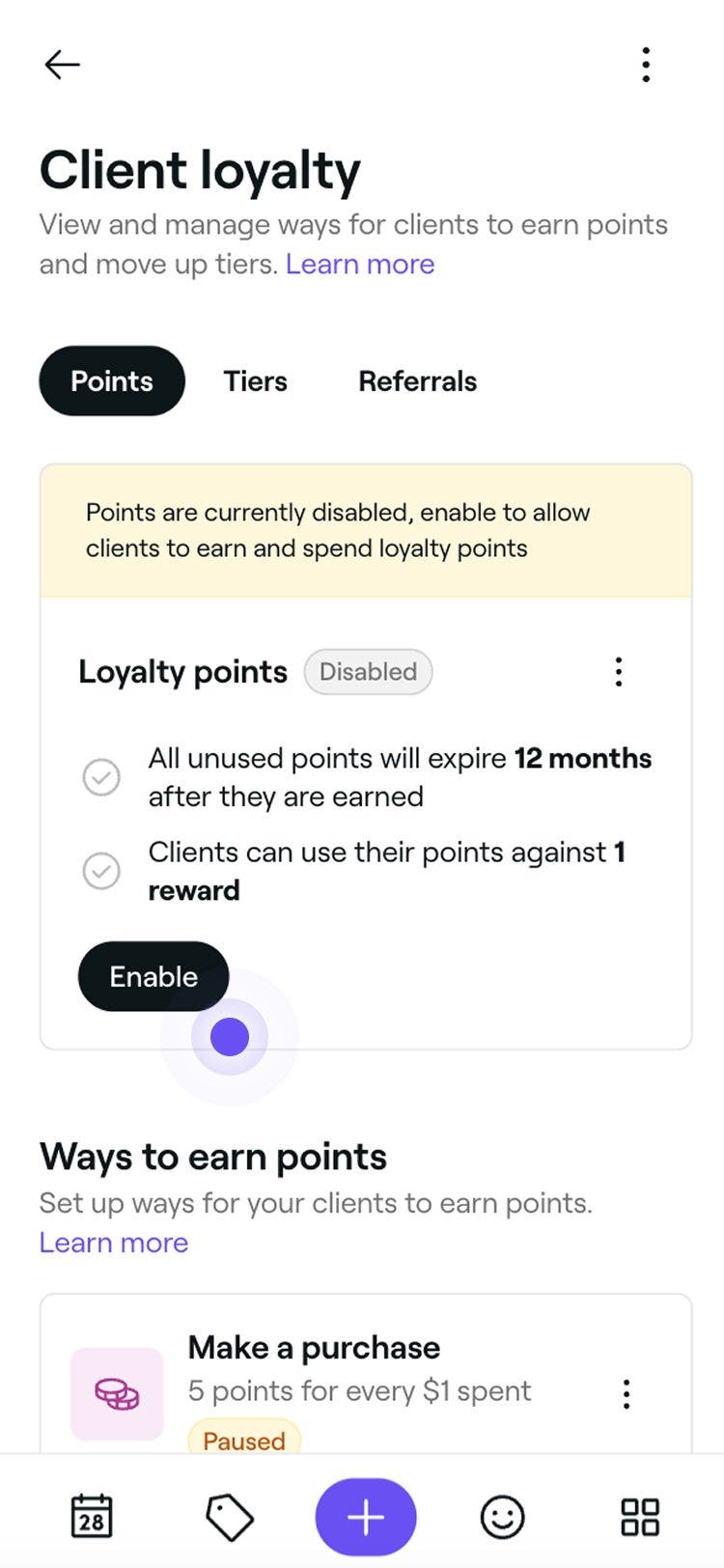
Task: Switch to the Tiers tab
Action: 254,380
